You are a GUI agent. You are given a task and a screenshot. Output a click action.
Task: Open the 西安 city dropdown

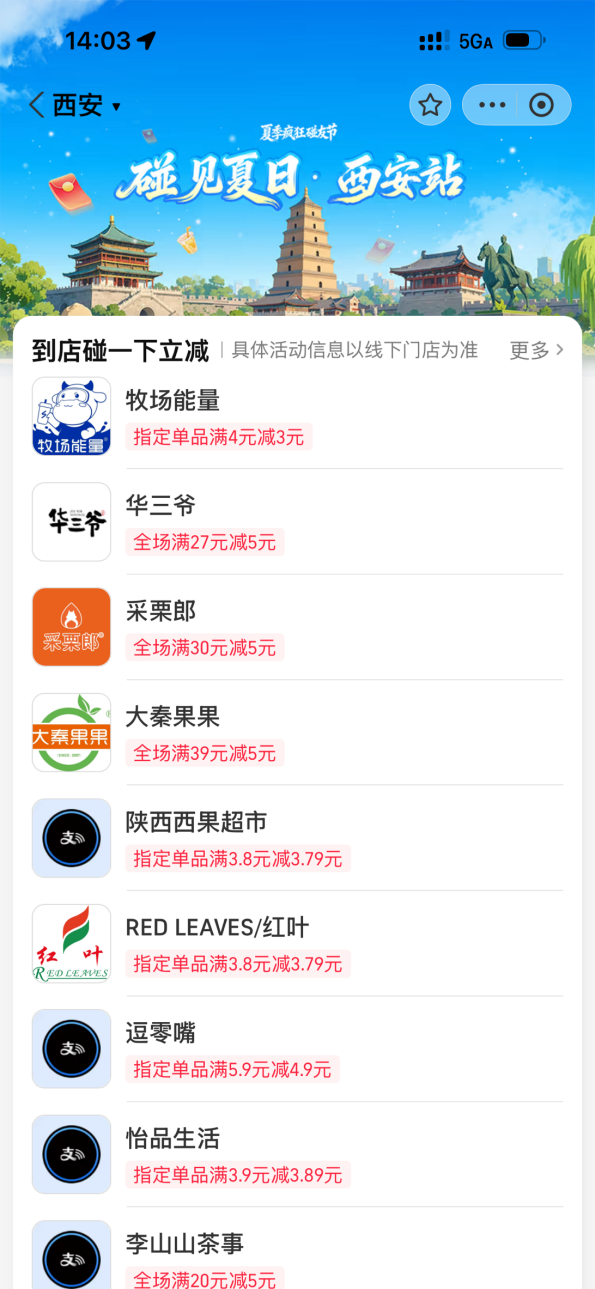tap(87, 105)
